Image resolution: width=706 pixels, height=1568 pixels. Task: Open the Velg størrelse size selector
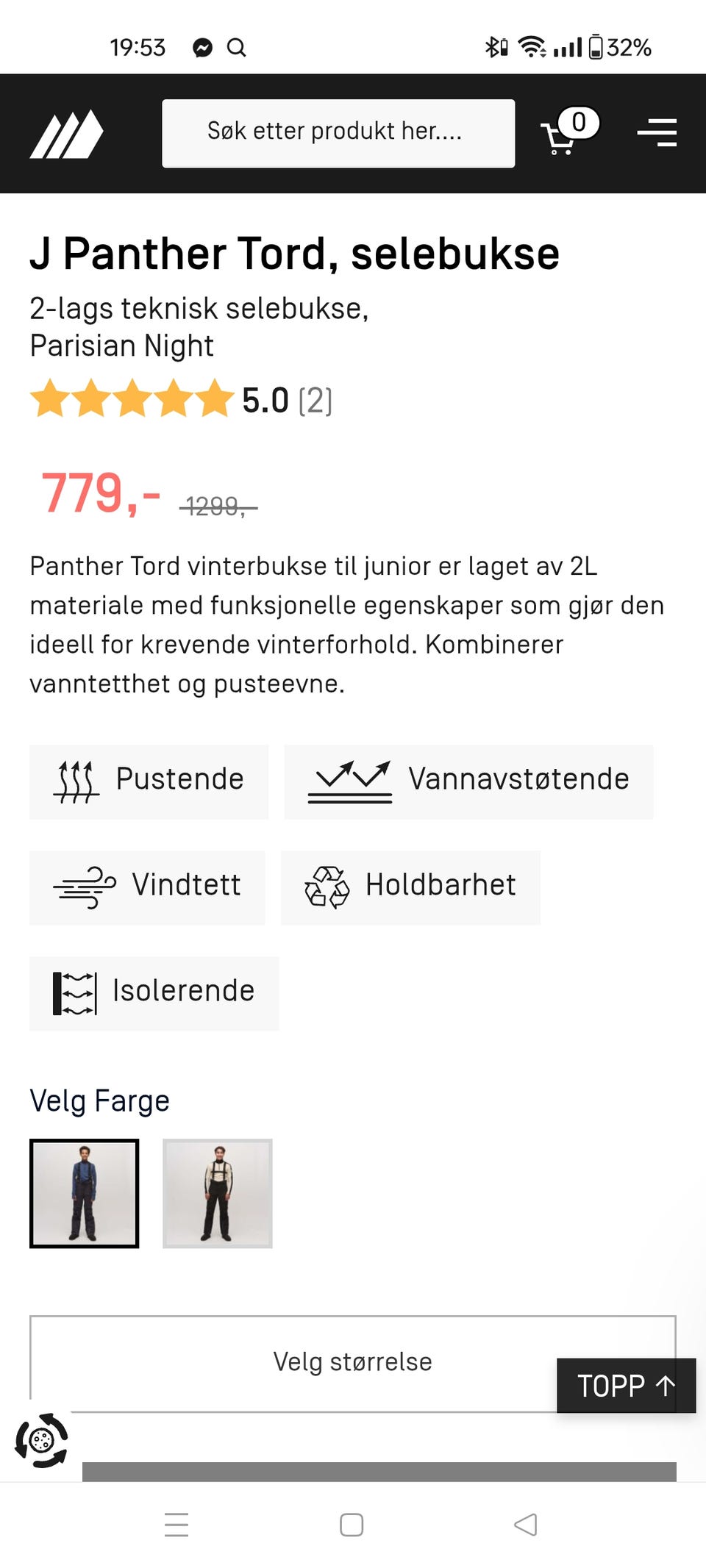coord(353,1361)
